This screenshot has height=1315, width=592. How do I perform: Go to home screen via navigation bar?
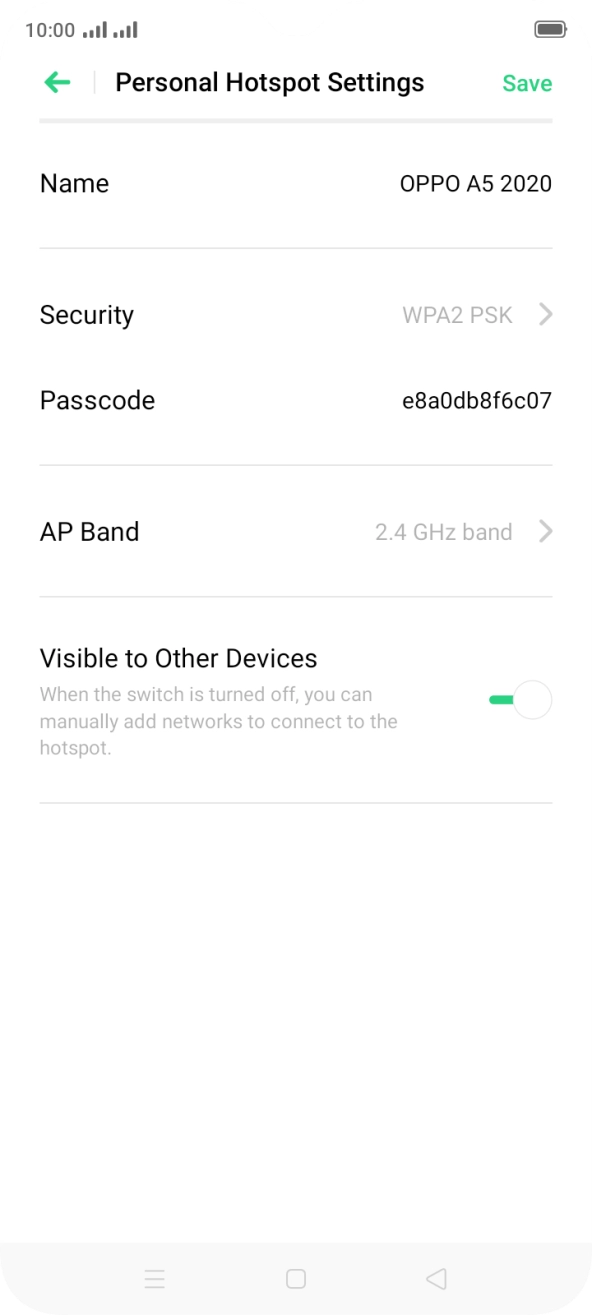296,1279
